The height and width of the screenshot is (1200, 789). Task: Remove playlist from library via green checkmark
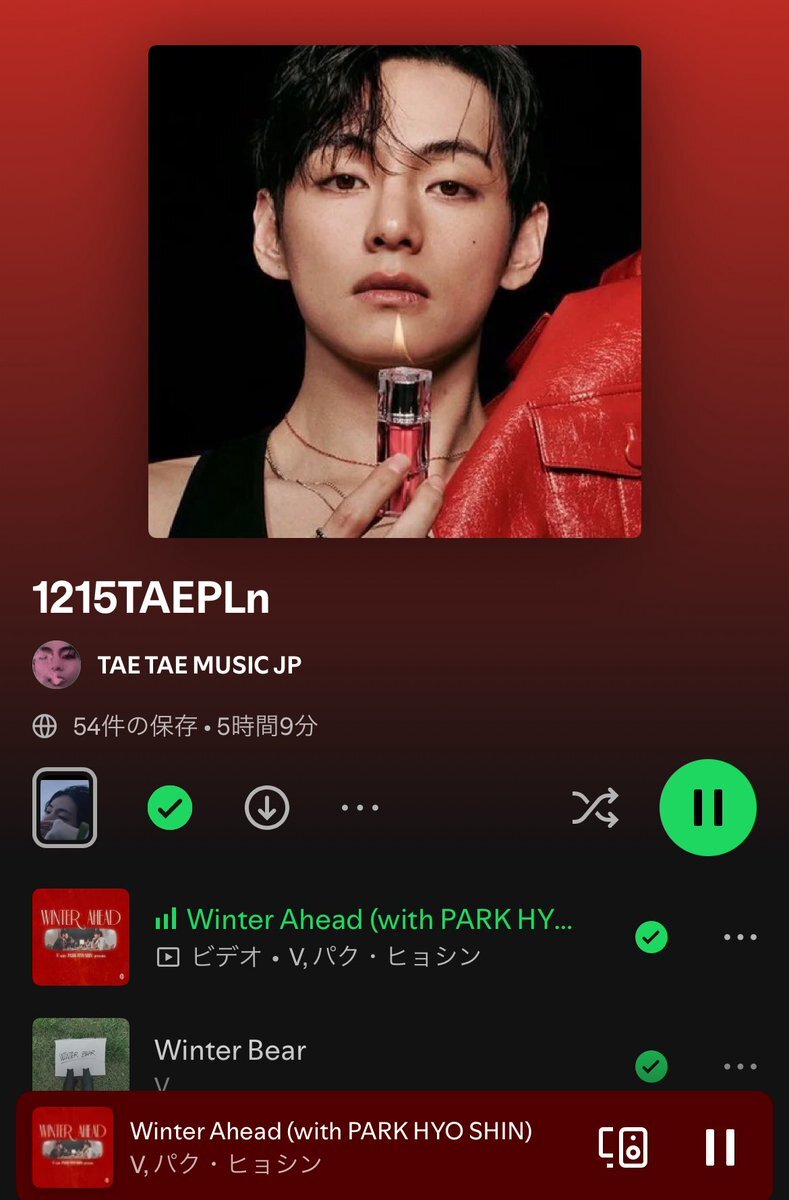click(x=170, y=807)
